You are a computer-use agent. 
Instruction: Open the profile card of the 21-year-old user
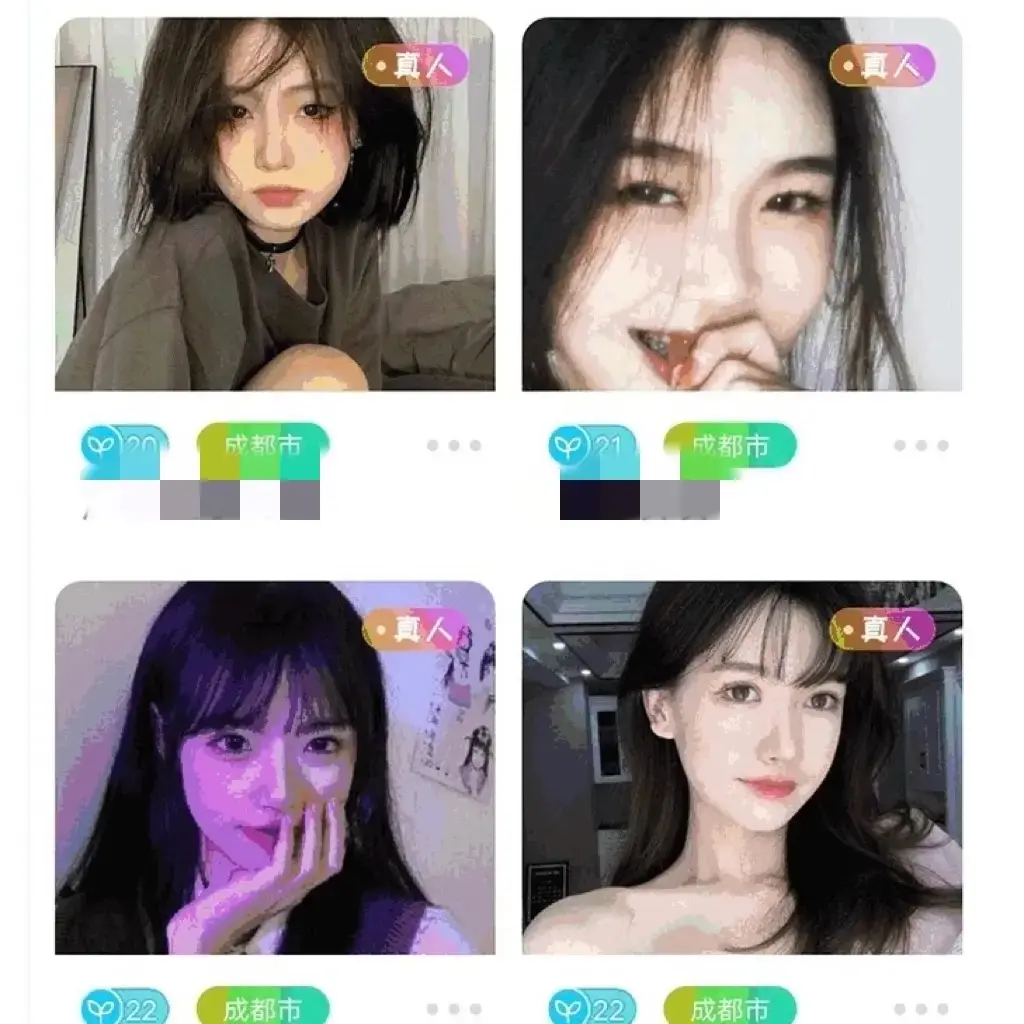[x=742, y=204]
